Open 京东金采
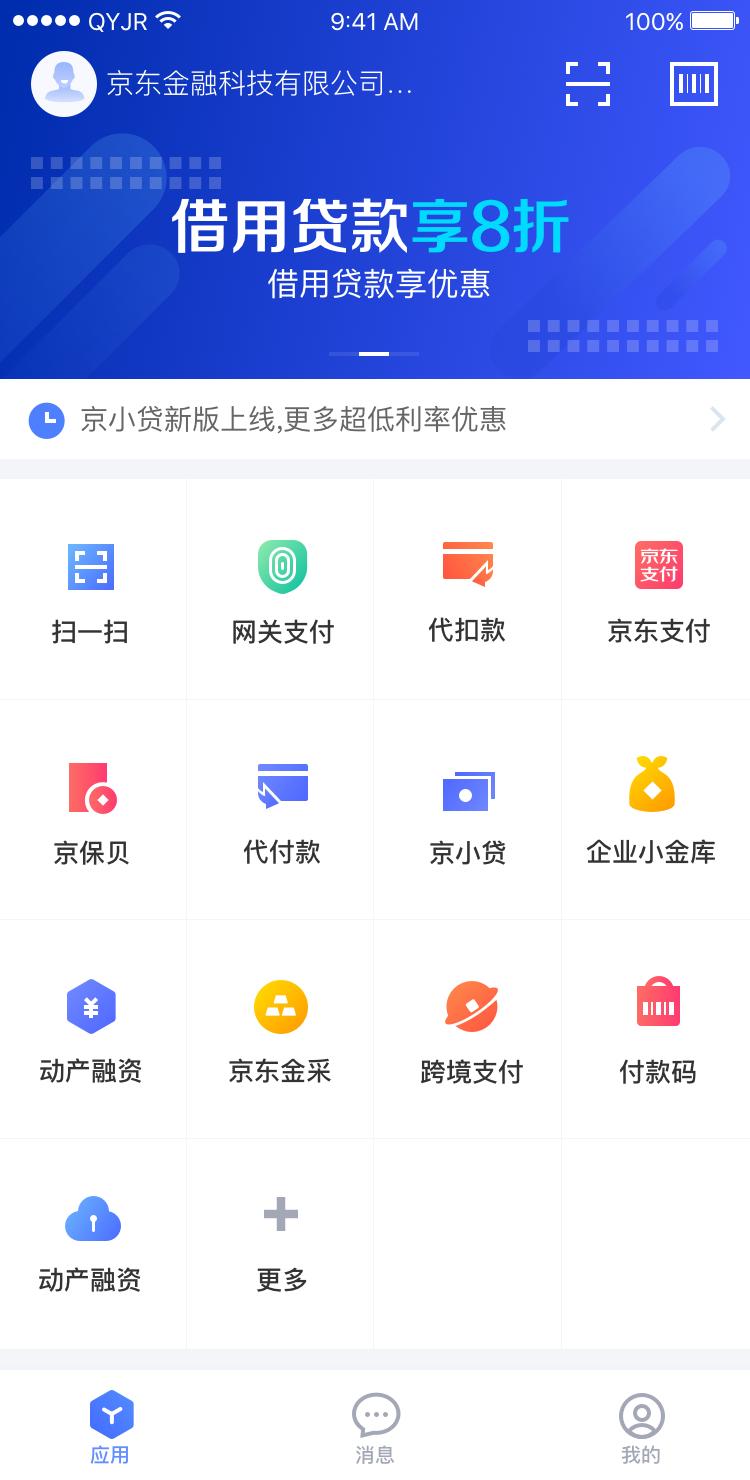750x1480 pixels. point(280,1030)
